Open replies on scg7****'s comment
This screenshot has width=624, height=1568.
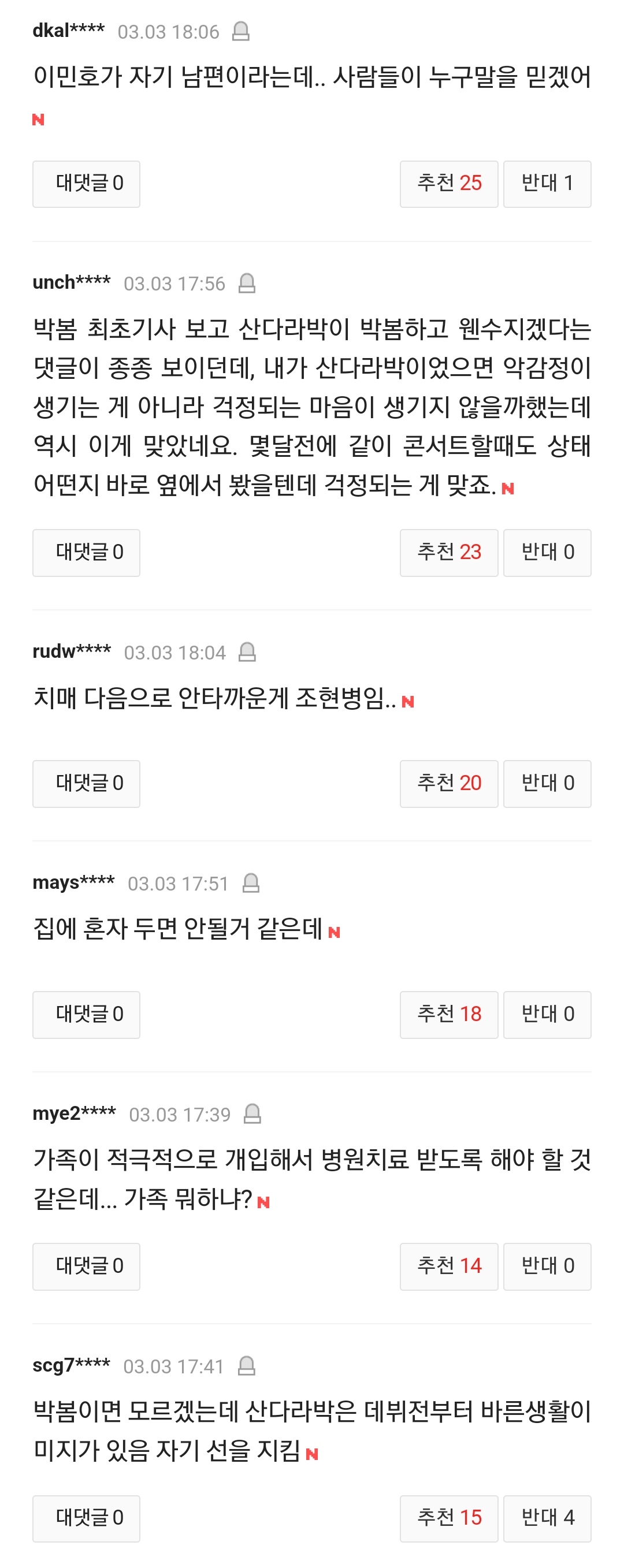[x=86, y=1518]
